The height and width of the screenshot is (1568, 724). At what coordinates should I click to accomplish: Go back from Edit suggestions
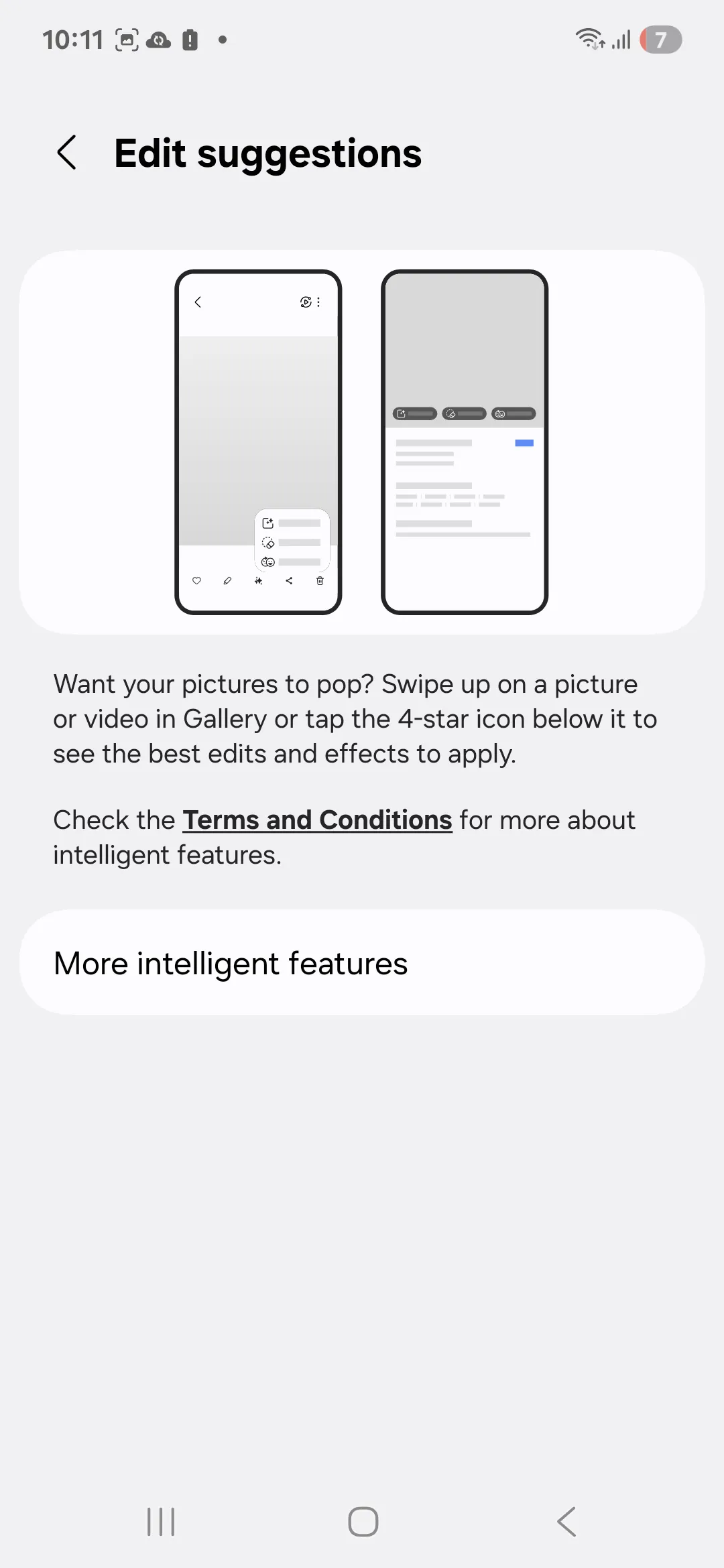coord(67,153)
